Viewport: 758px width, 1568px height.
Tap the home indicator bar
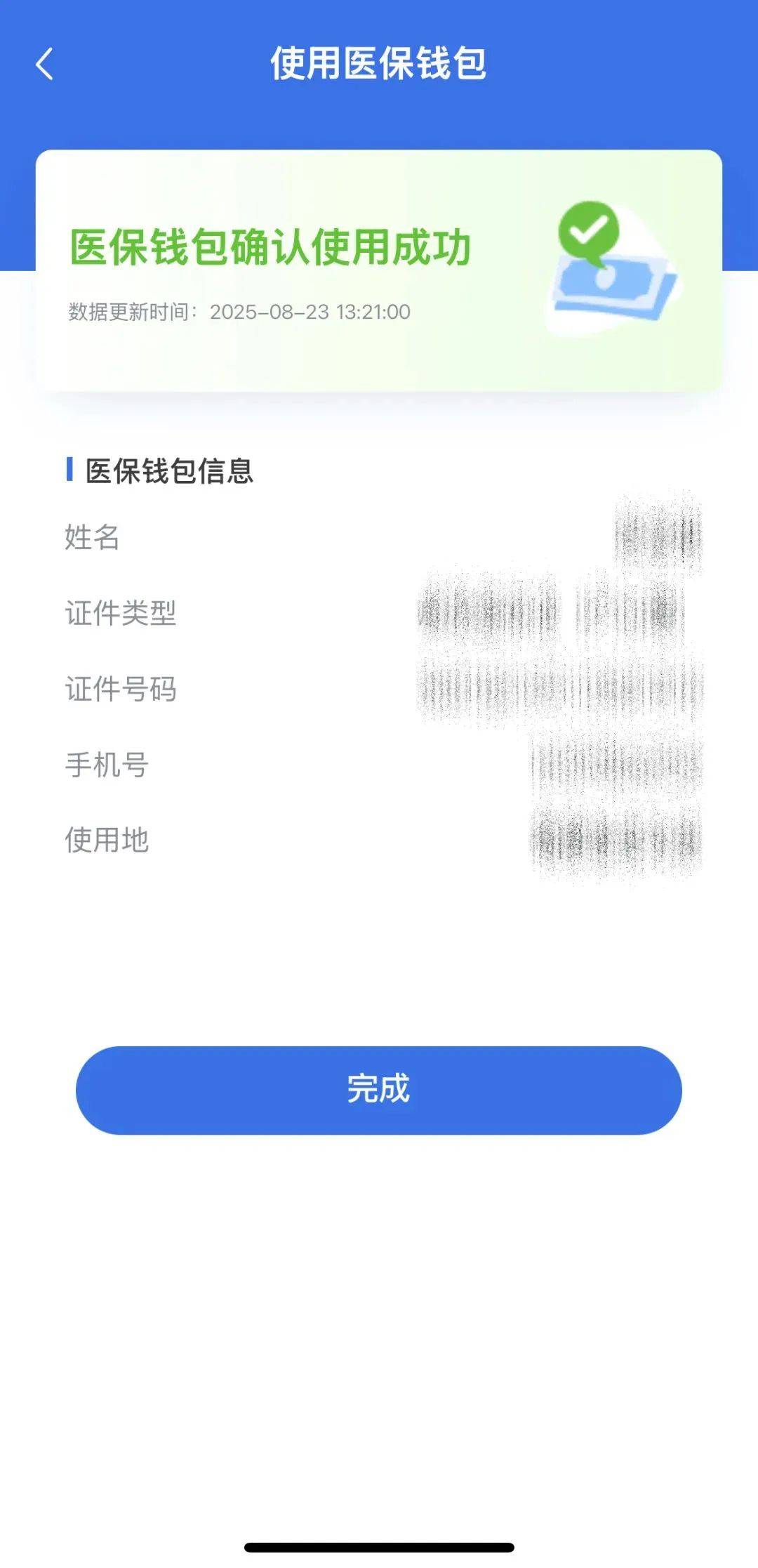click(x=379, y=1545)
